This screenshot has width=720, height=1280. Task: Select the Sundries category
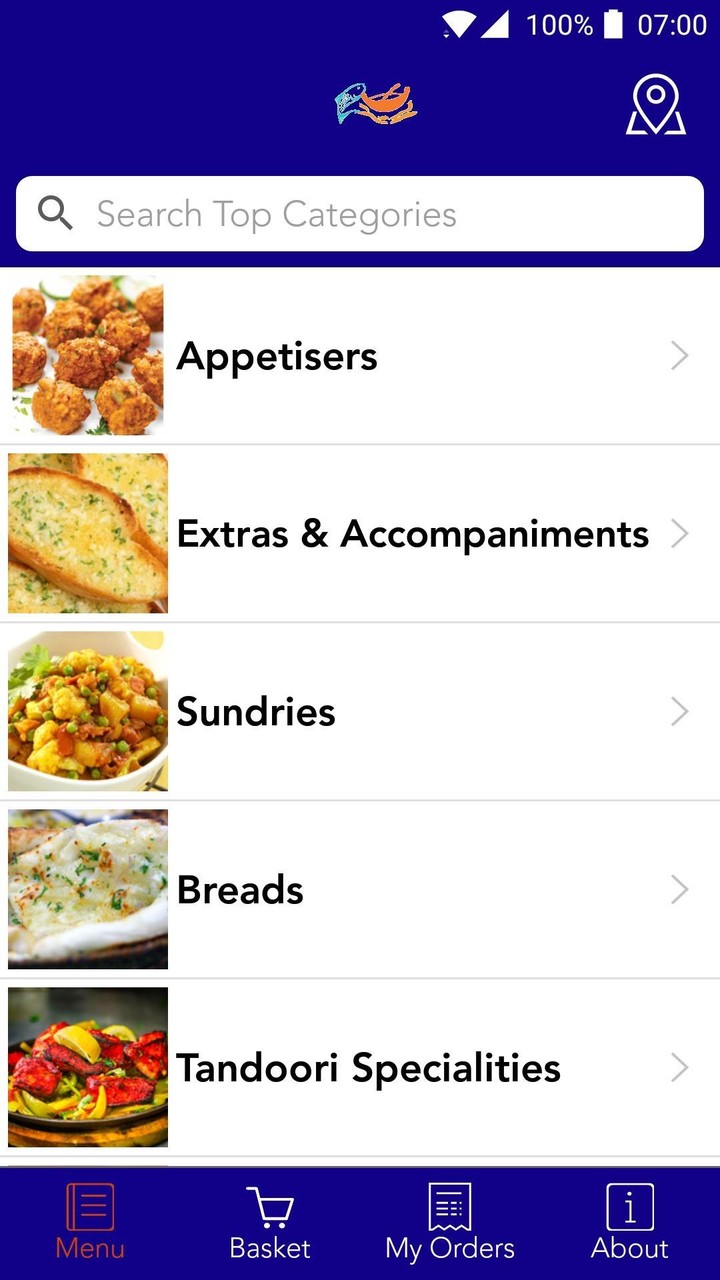pyautogui.click(x=360, y=712)
